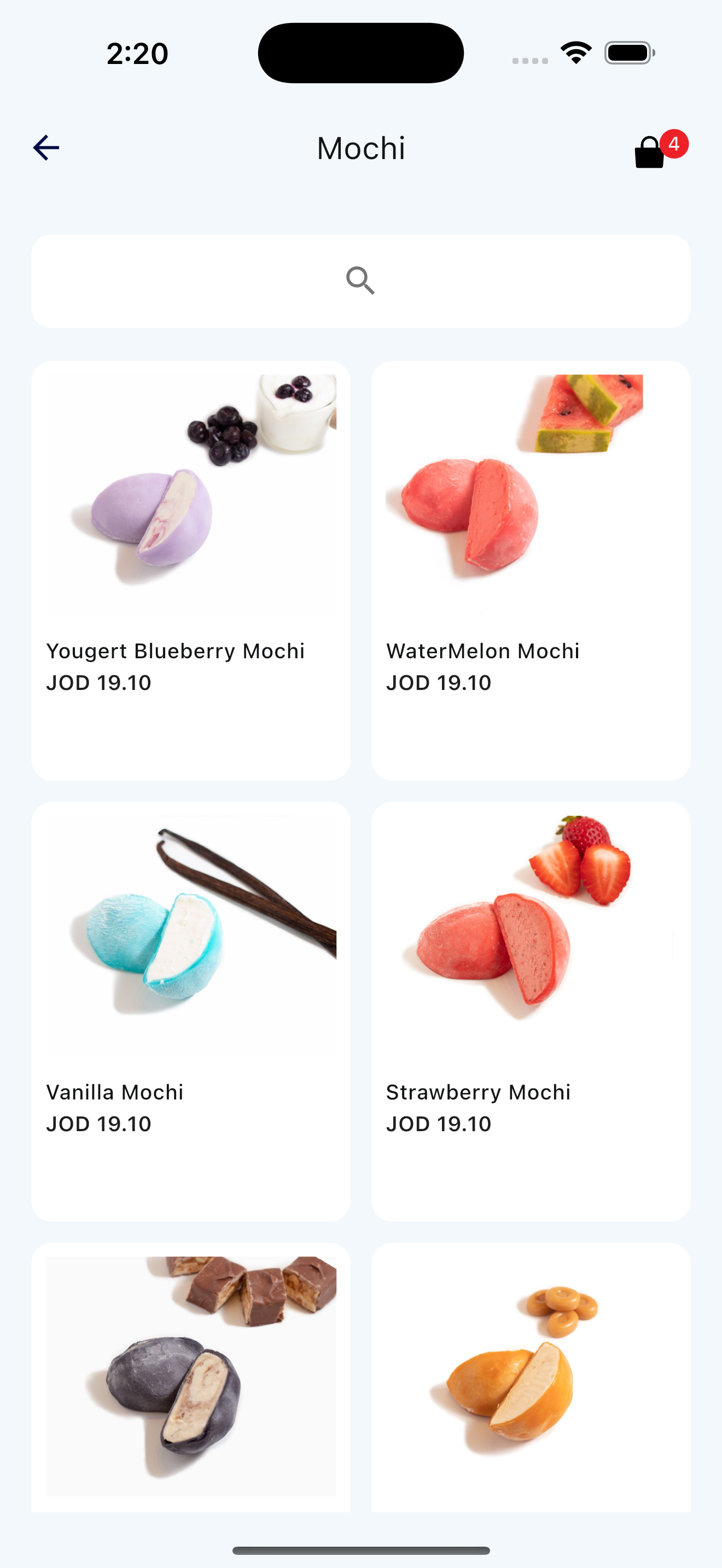The image size is (722, 1568).
Task: Select the Strawberry Mochi product
Action: (530, 1010)
